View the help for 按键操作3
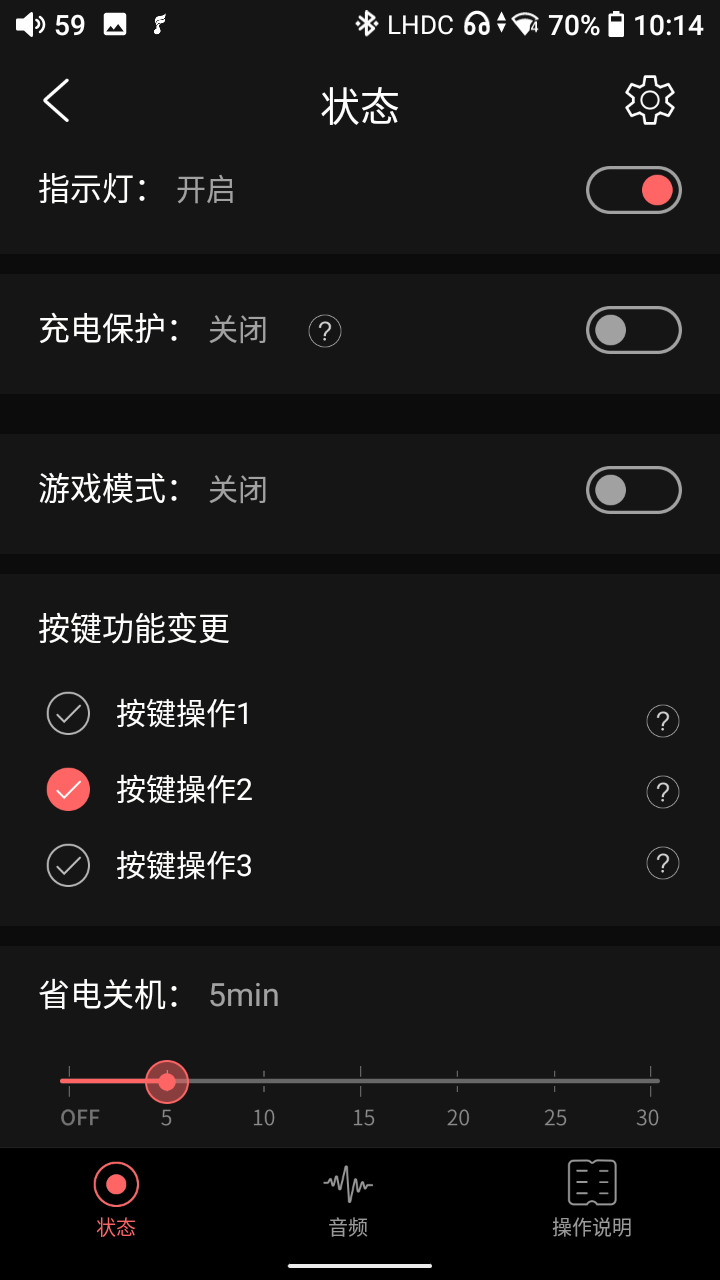This screenshot has width=720, height=1280. pos(662,863)
